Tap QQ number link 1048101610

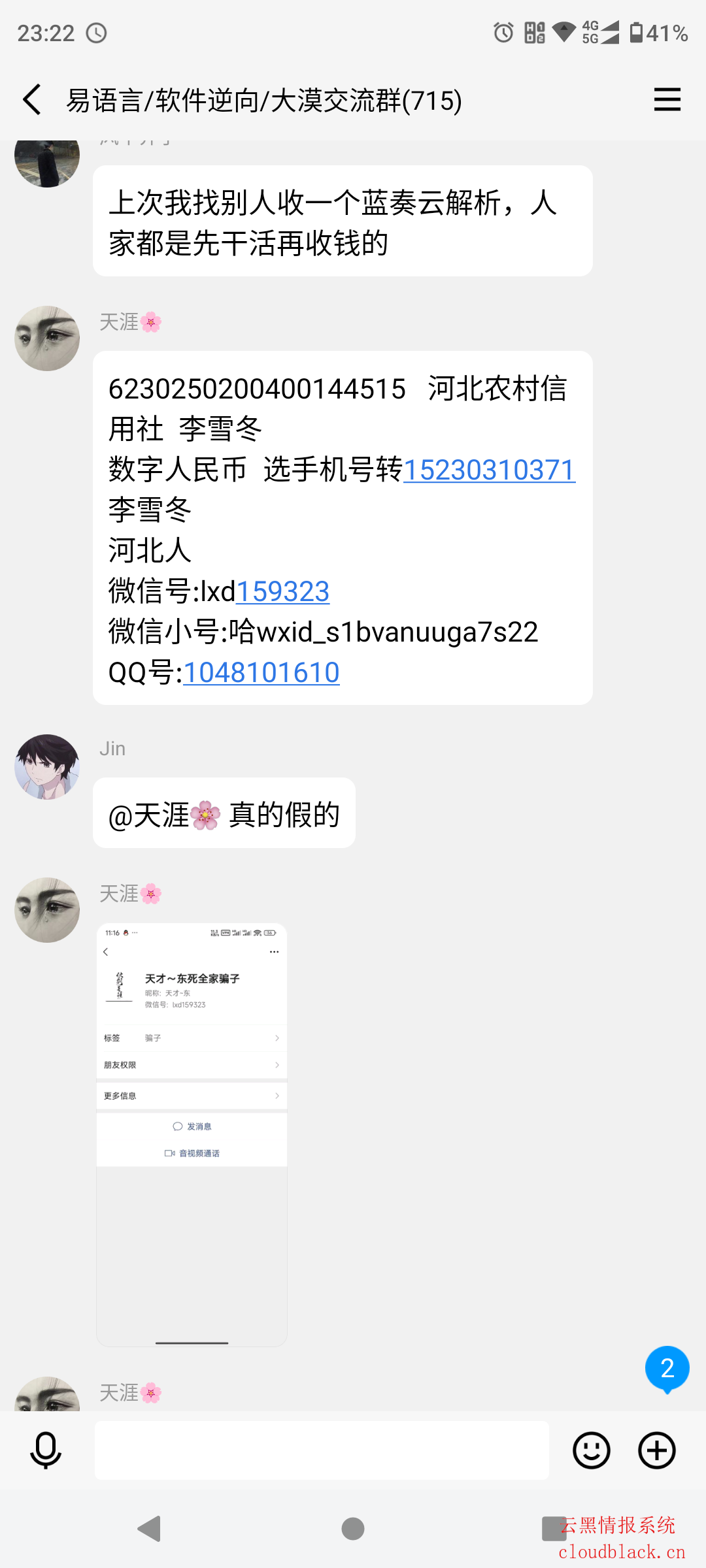[261, 672]
